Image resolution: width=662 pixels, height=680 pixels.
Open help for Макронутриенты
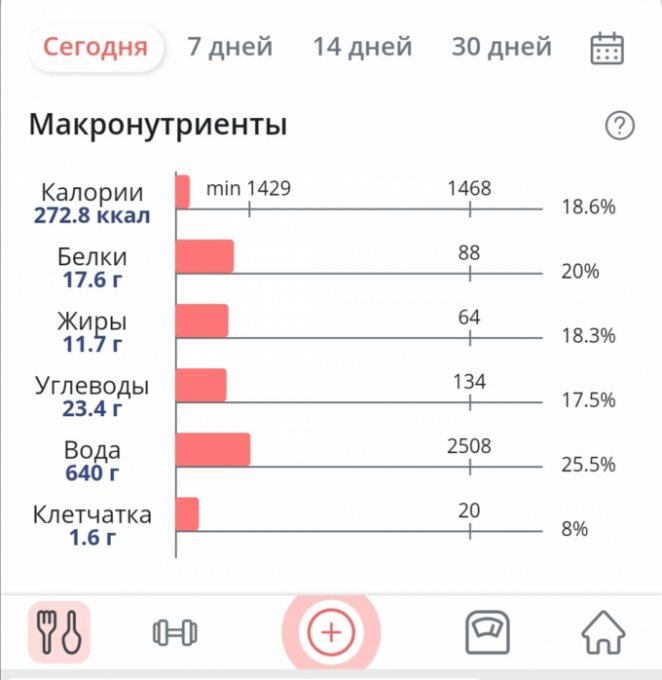pyautogui.click(x=620, y=126)
